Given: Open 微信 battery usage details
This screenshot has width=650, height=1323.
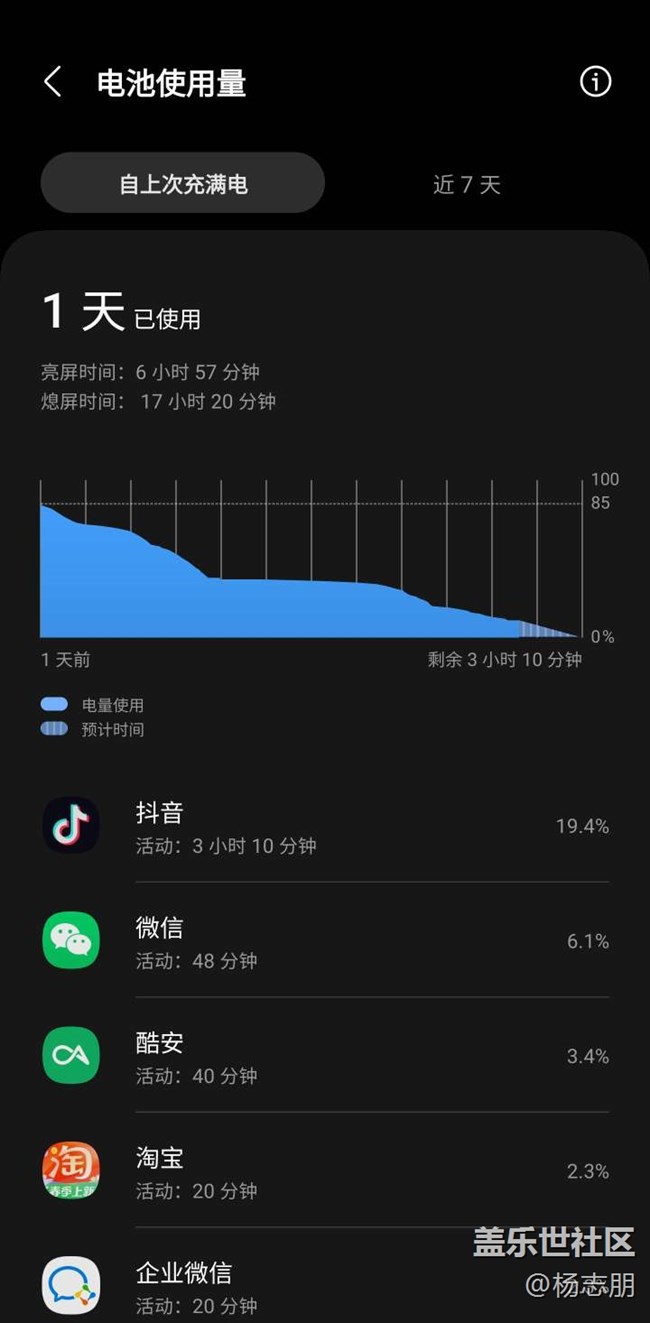Looking at the screenshot, I should click(x=325, y=942).
